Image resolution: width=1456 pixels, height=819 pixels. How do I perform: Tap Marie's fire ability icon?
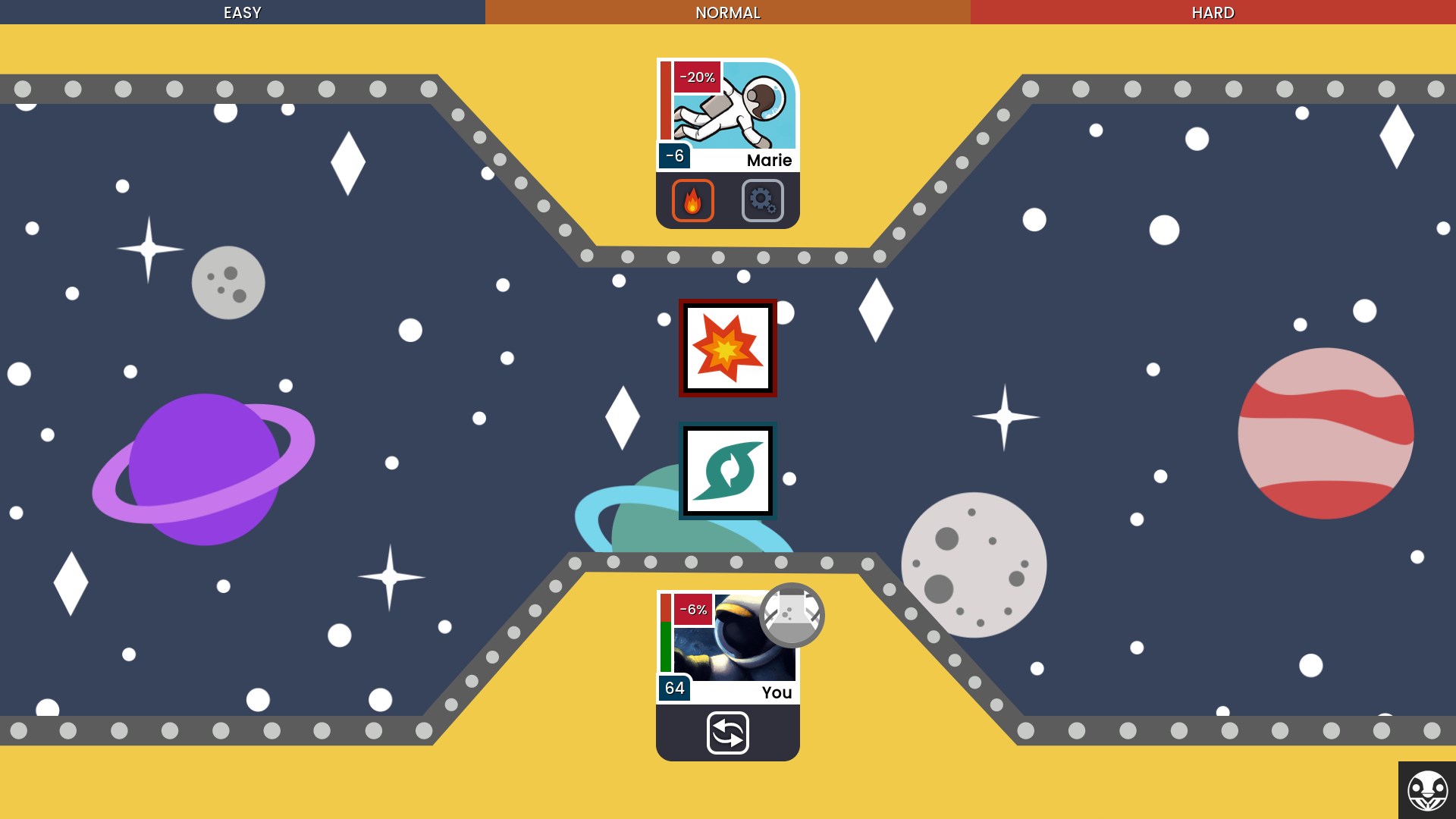[x=692, y=201]
